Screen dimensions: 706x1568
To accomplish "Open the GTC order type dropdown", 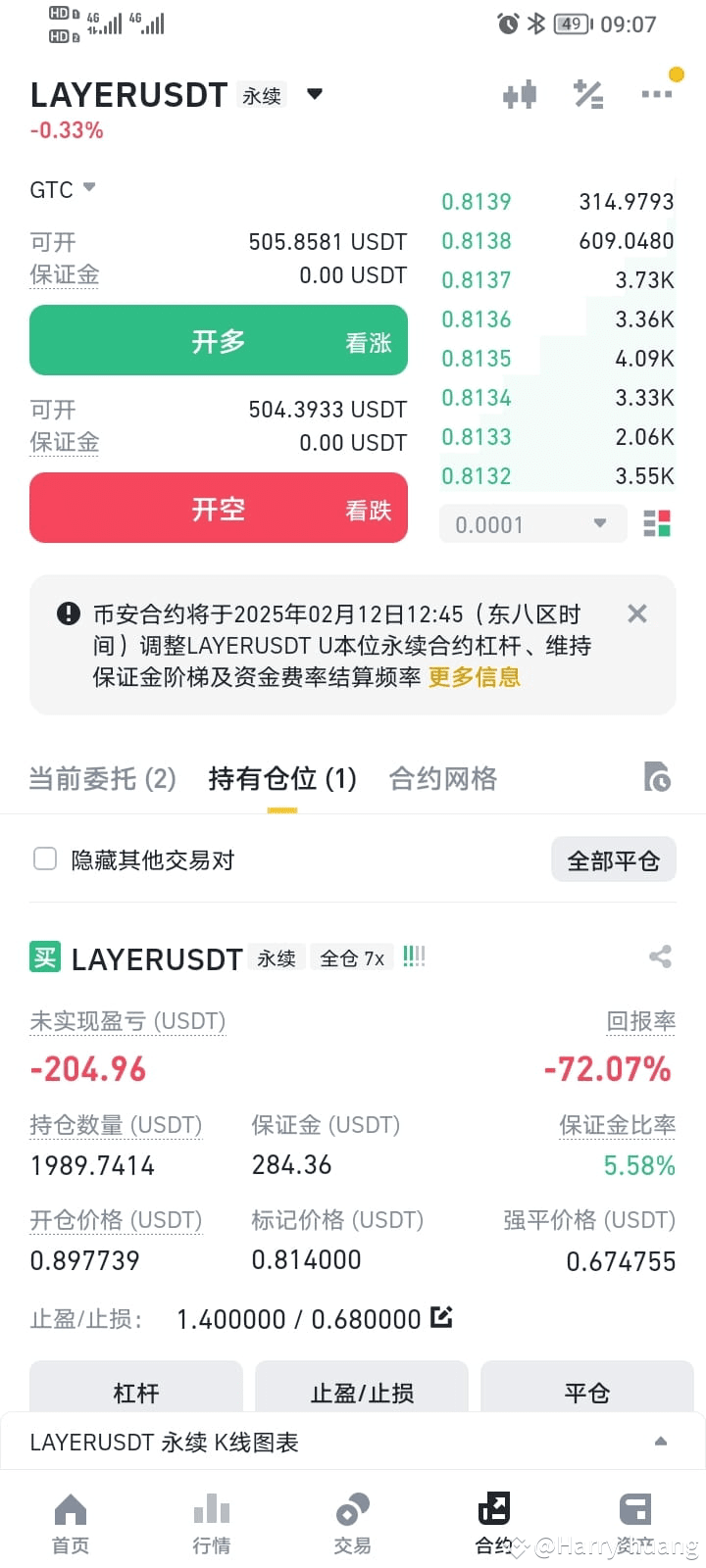I will click(x=62, y=189).
